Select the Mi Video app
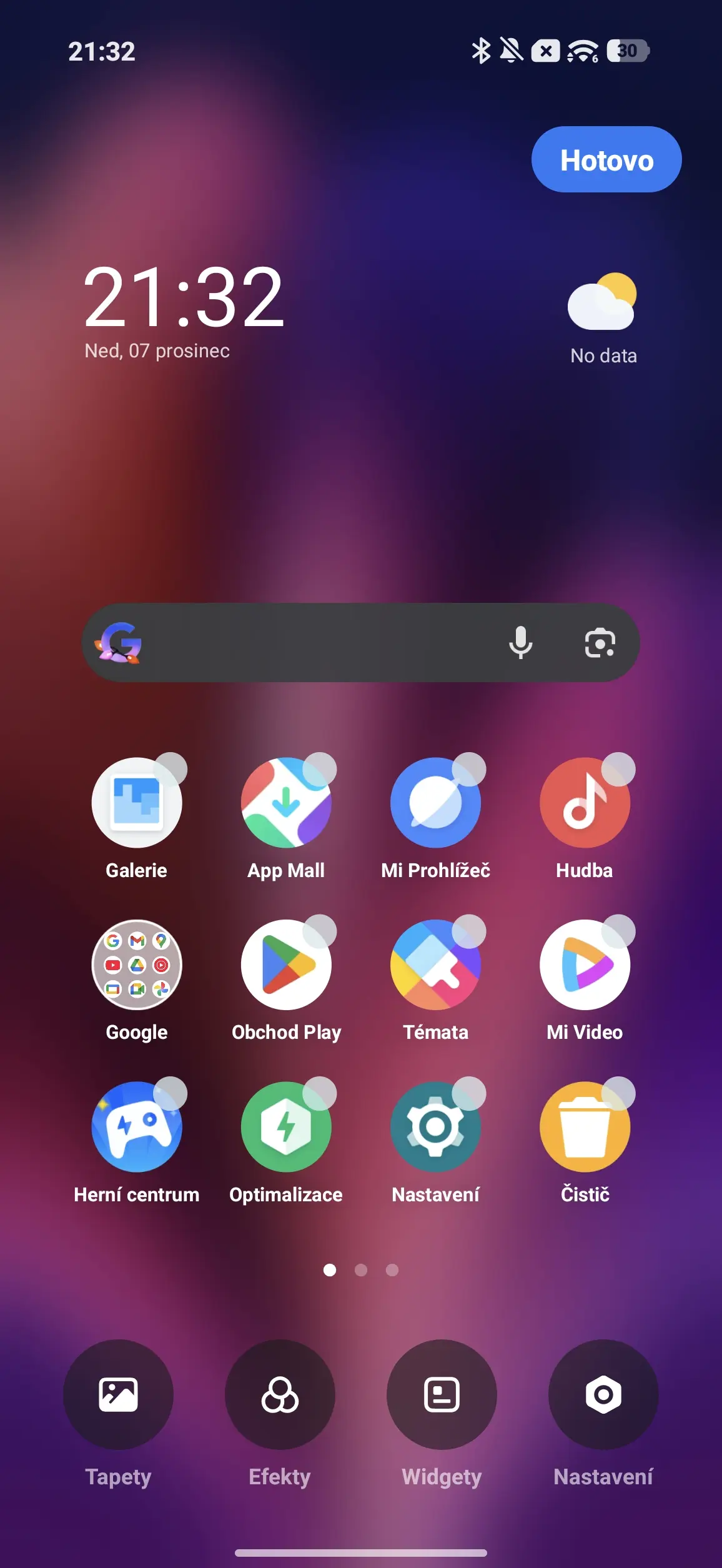This screenshot has width=722, height=1568. [x=585, y=965]
